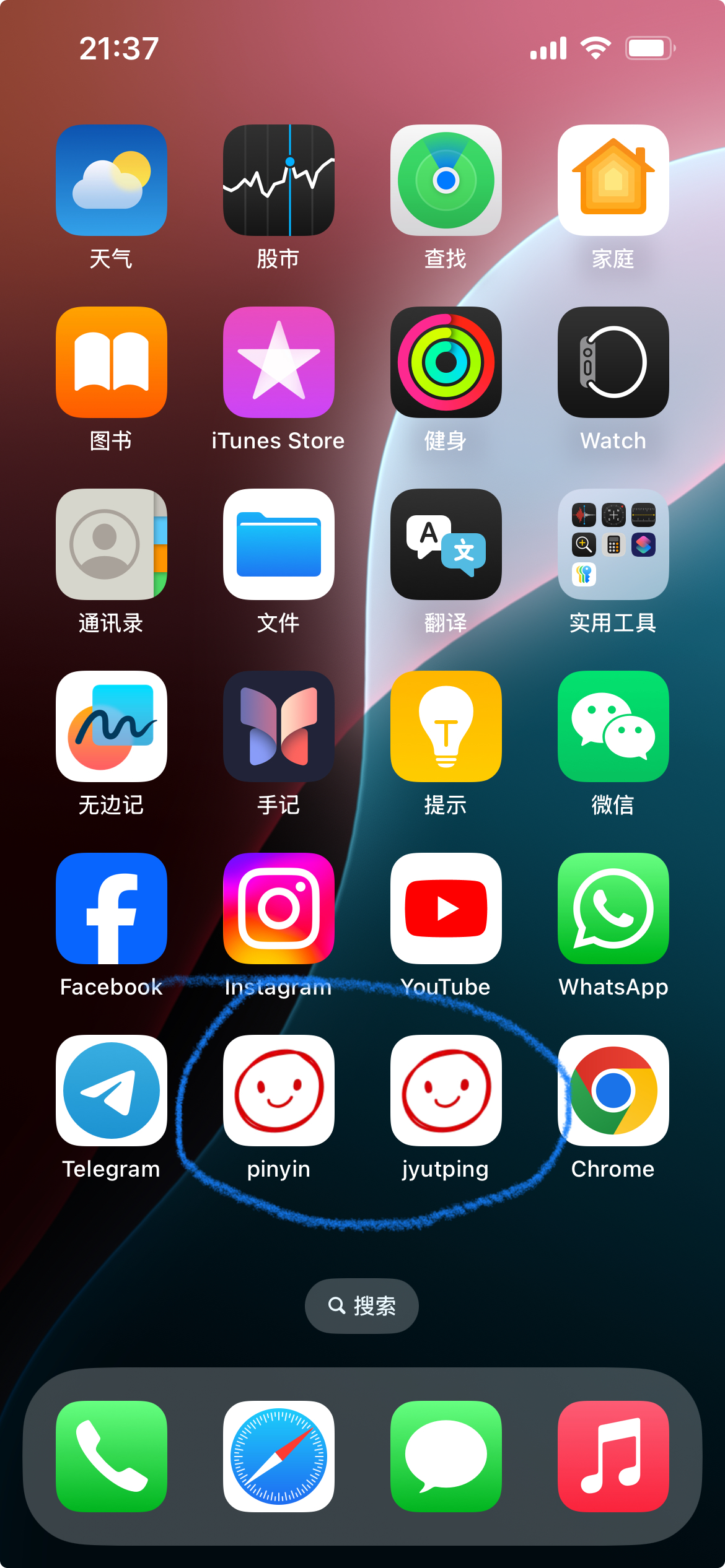Open the Utilities folder (实用工具)
The image size is (725, 1568).
click(x=613, y=544)
